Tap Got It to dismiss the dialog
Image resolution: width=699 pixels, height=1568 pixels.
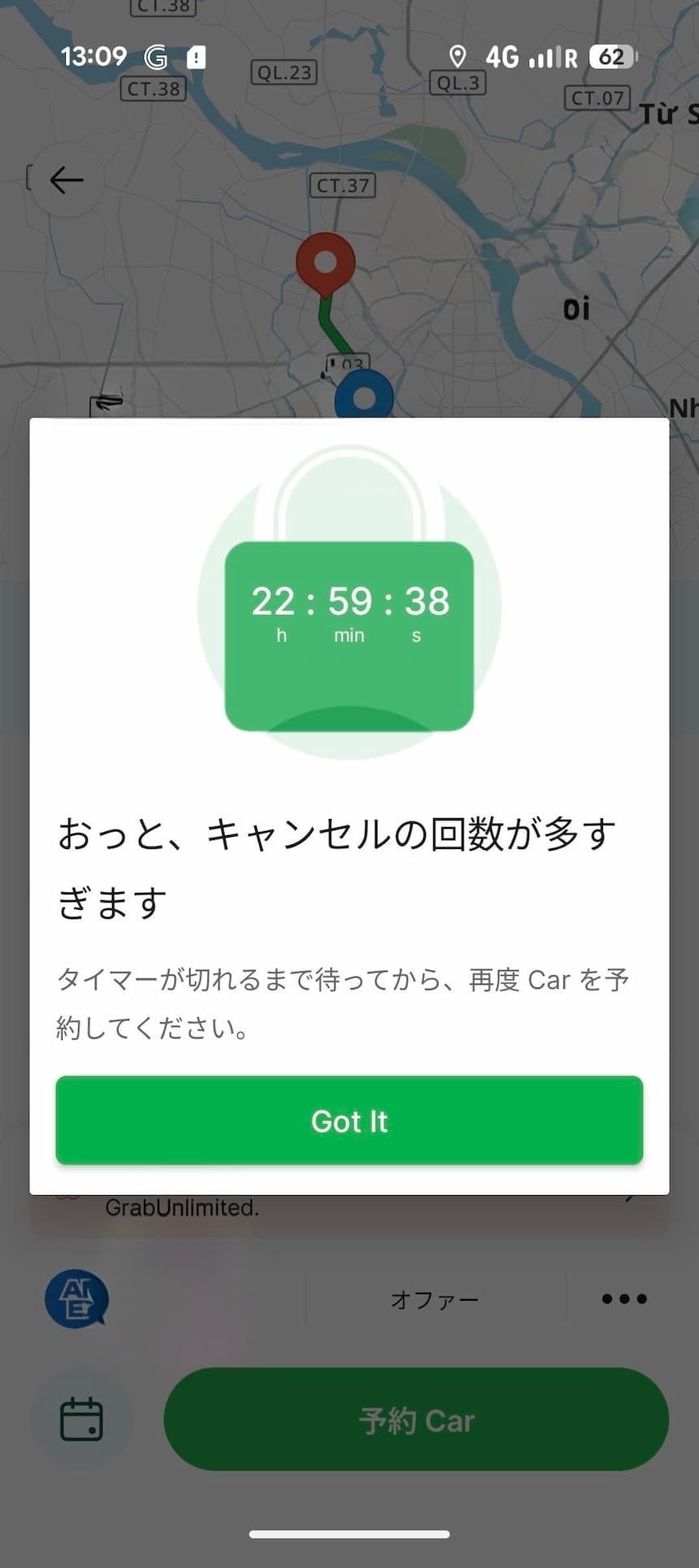[349, 1120]
